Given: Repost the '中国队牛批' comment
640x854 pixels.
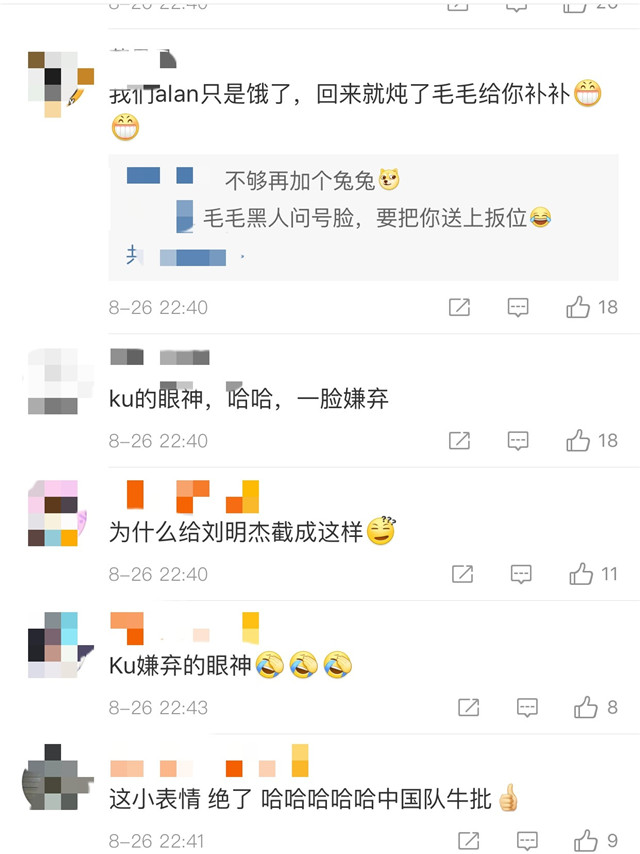Looking at the screenshot, I should coord(468,841).
